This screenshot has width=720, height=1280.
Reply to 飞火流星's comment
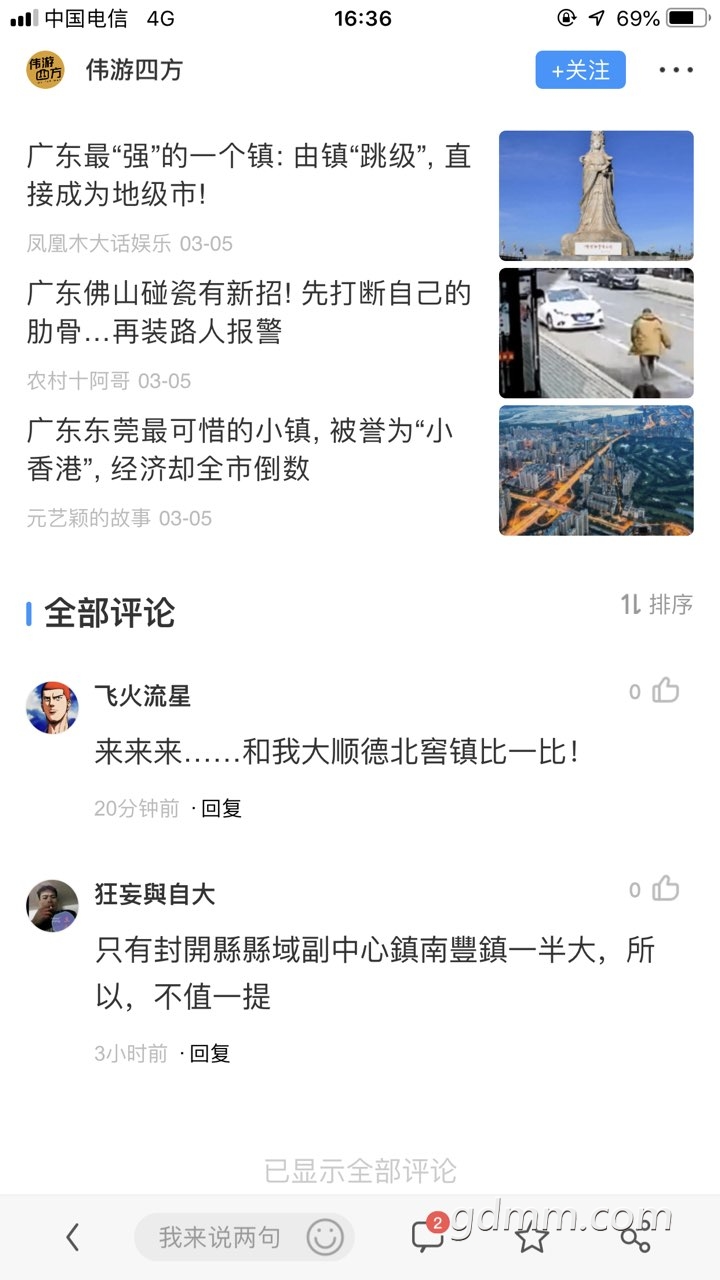[x=221, y=808]
